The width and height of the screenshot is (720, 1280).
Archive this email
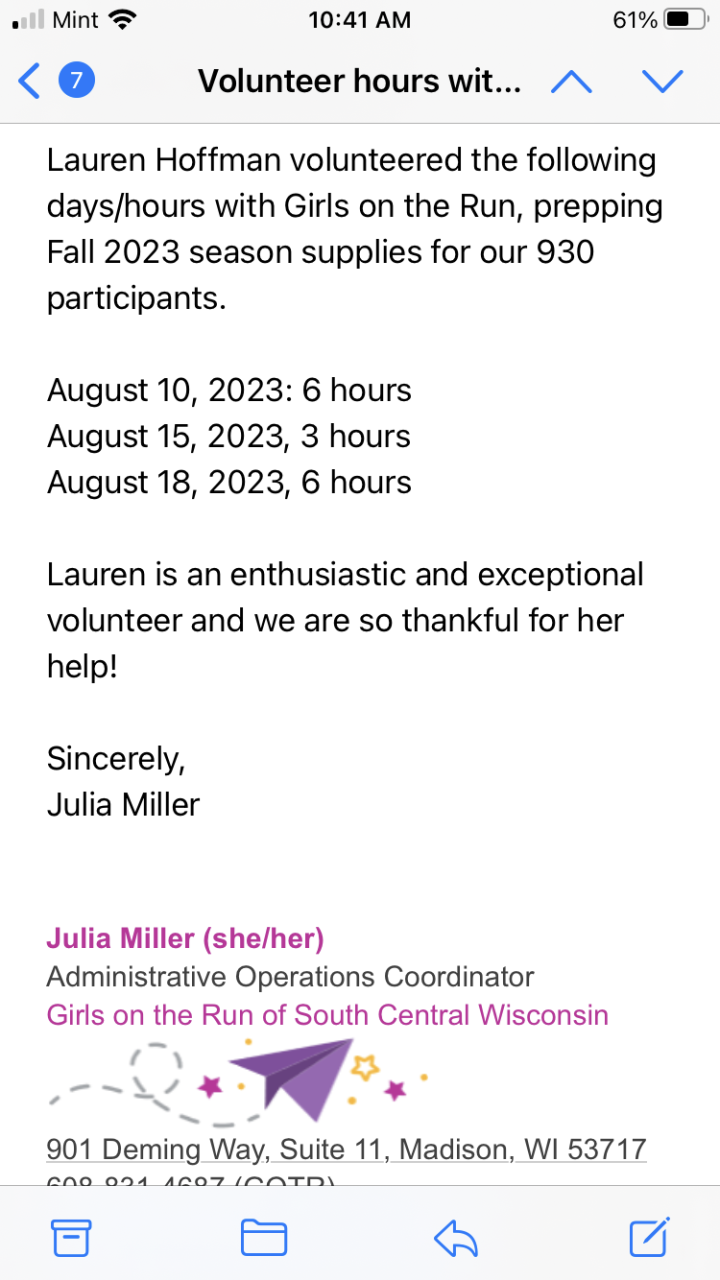tap(71, 1238)
